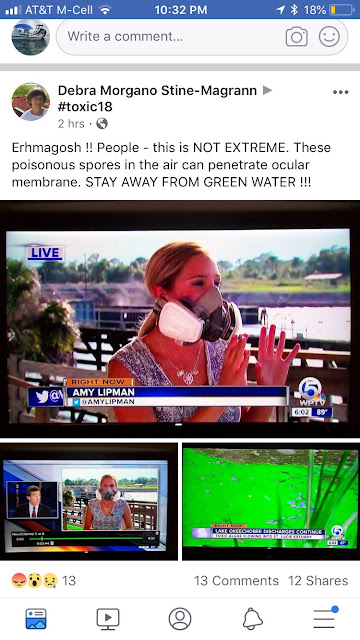View the 12 Shares list

[318, 580]
